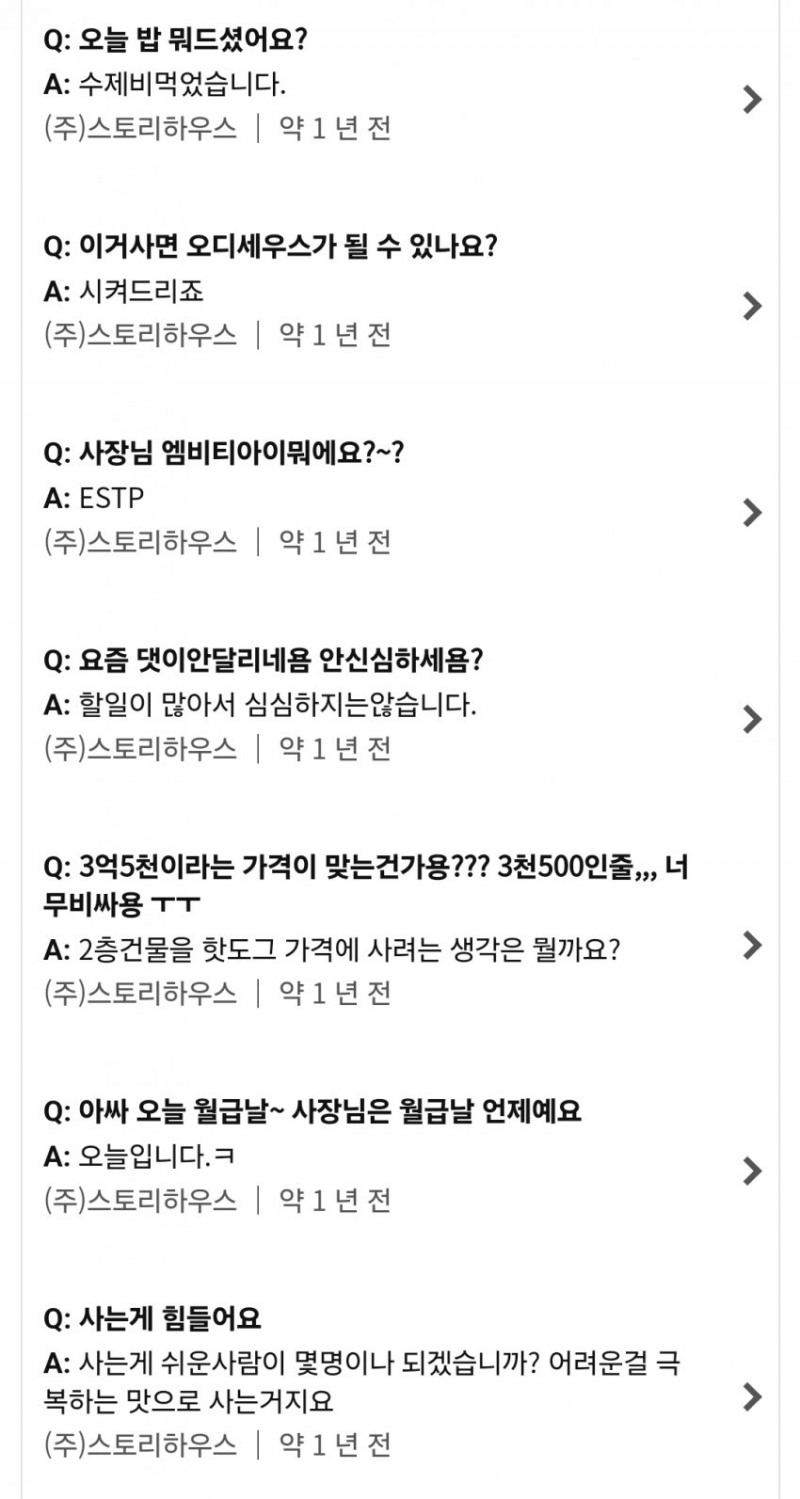Open the 사는게 힘들어요 question
This screenshot has height=1499, width=800.
click(x=753, y=1395)
